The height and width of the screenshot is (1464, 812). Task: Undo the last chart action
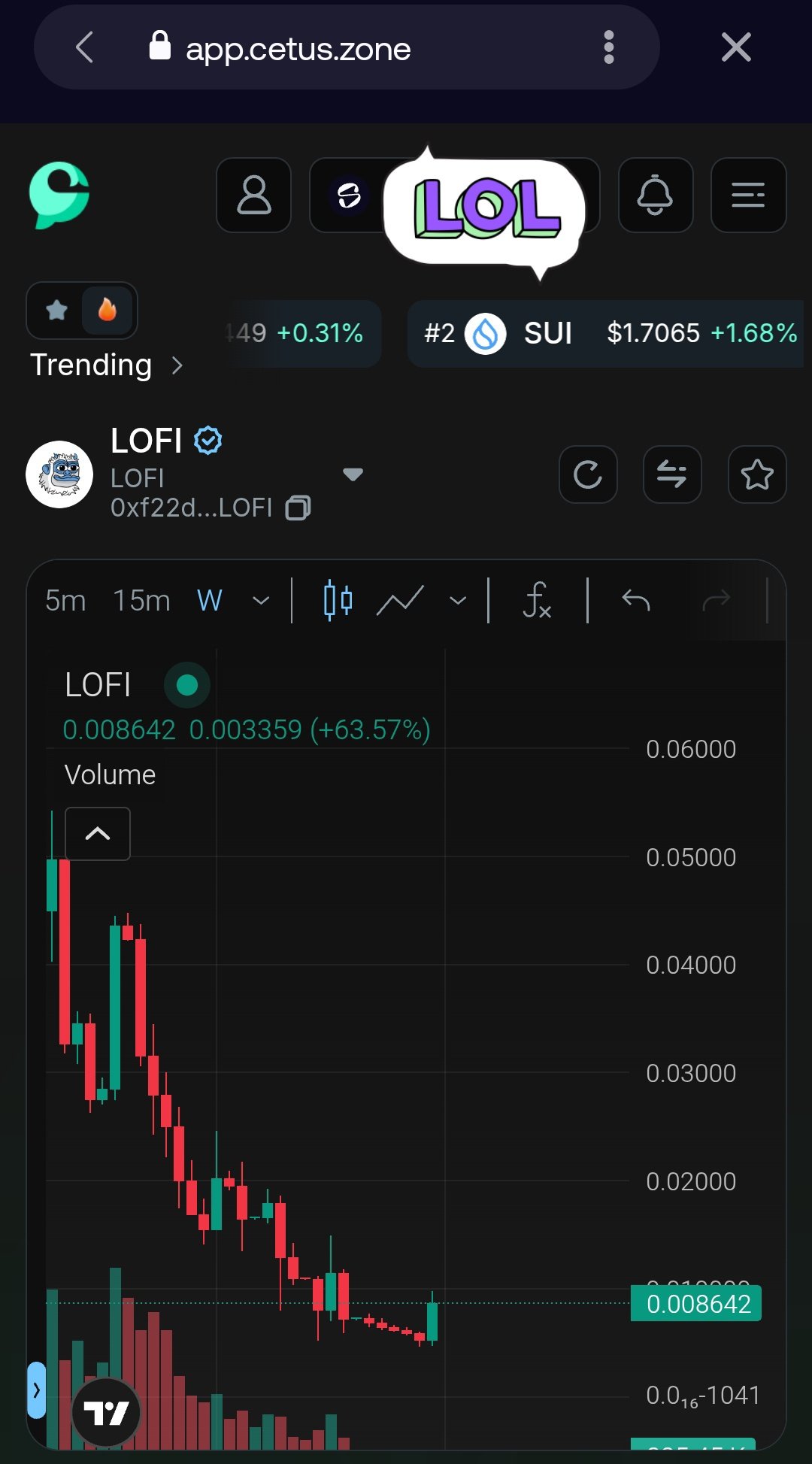point(636,601)
